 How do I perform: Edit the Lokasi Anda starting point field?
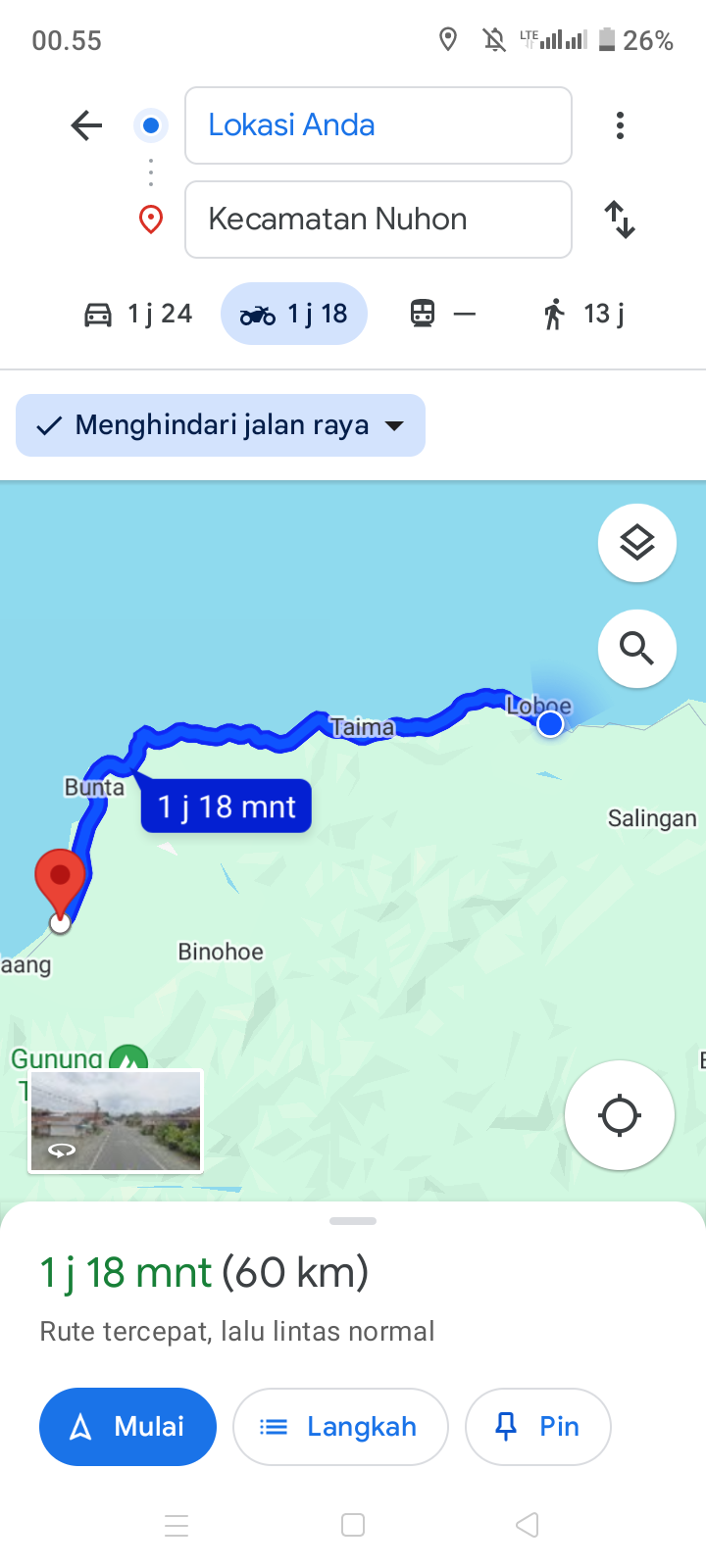coord(378,125)
